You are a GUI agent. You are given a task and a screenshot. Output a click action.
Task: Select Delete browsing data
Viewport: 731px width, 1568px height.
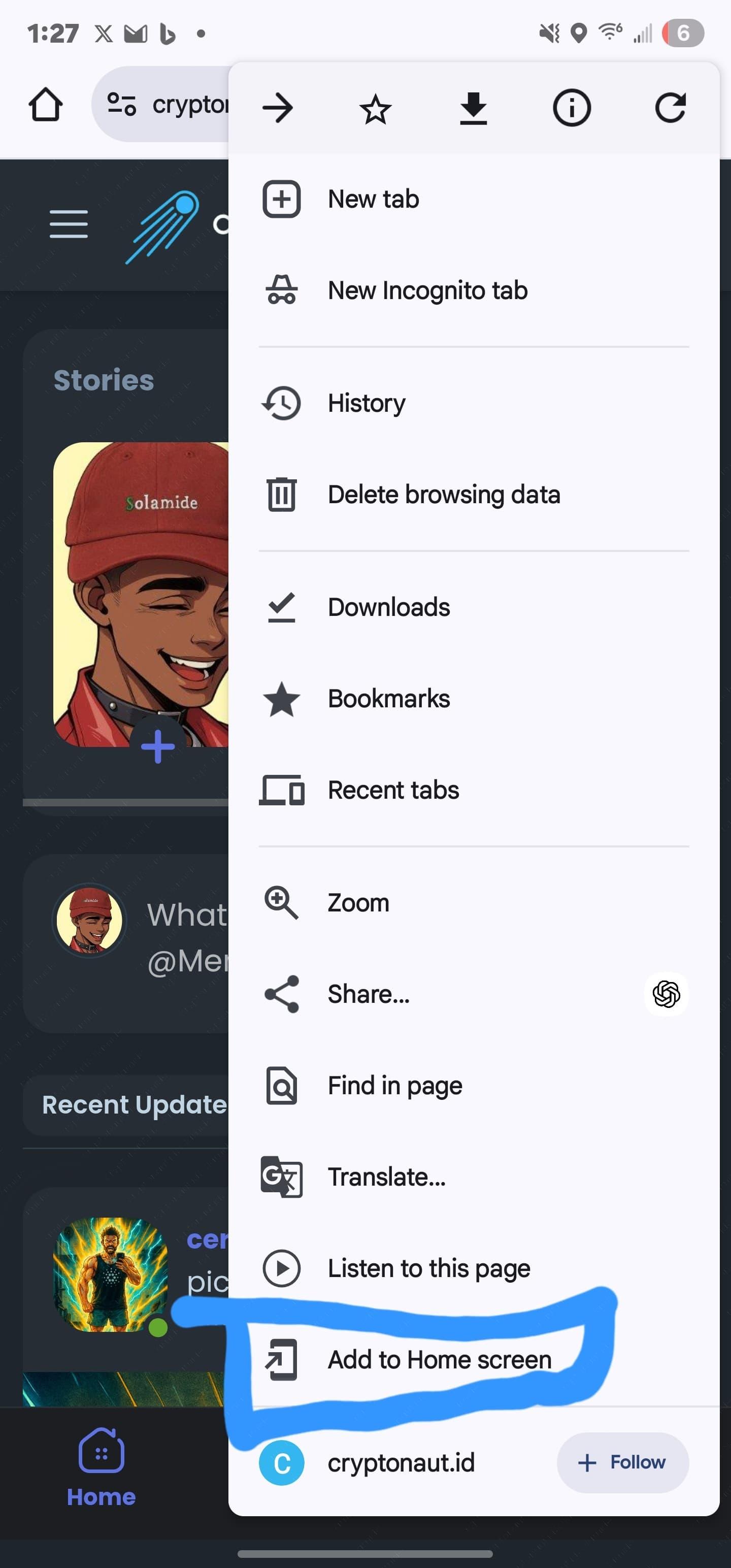[x=444, y=494]
